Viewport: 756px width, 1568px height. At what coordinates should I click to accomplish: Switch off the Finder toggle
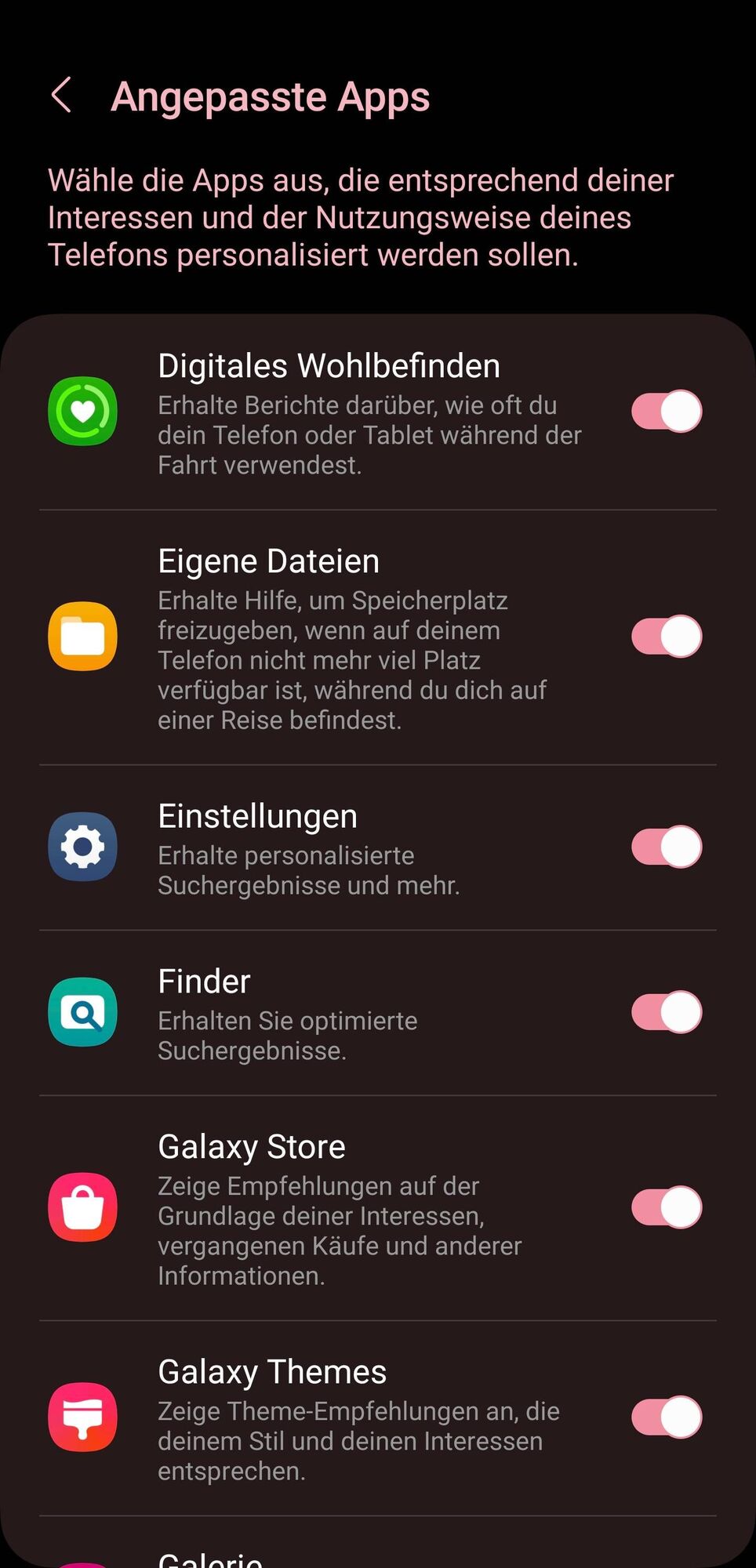(x=666, y=1012)
